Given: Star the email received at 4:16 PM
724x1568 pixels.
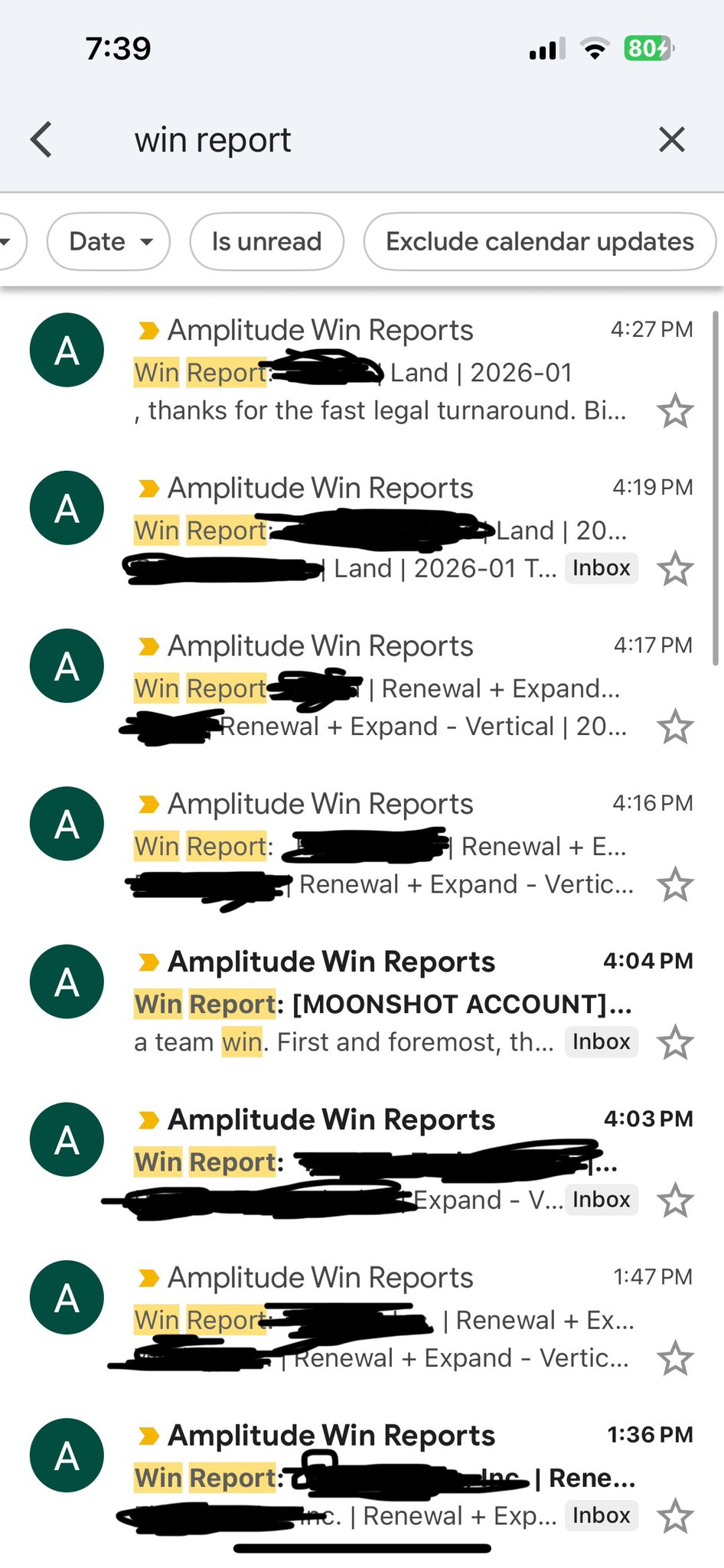Looking at the screenshot, I should (x=675, y=886).
